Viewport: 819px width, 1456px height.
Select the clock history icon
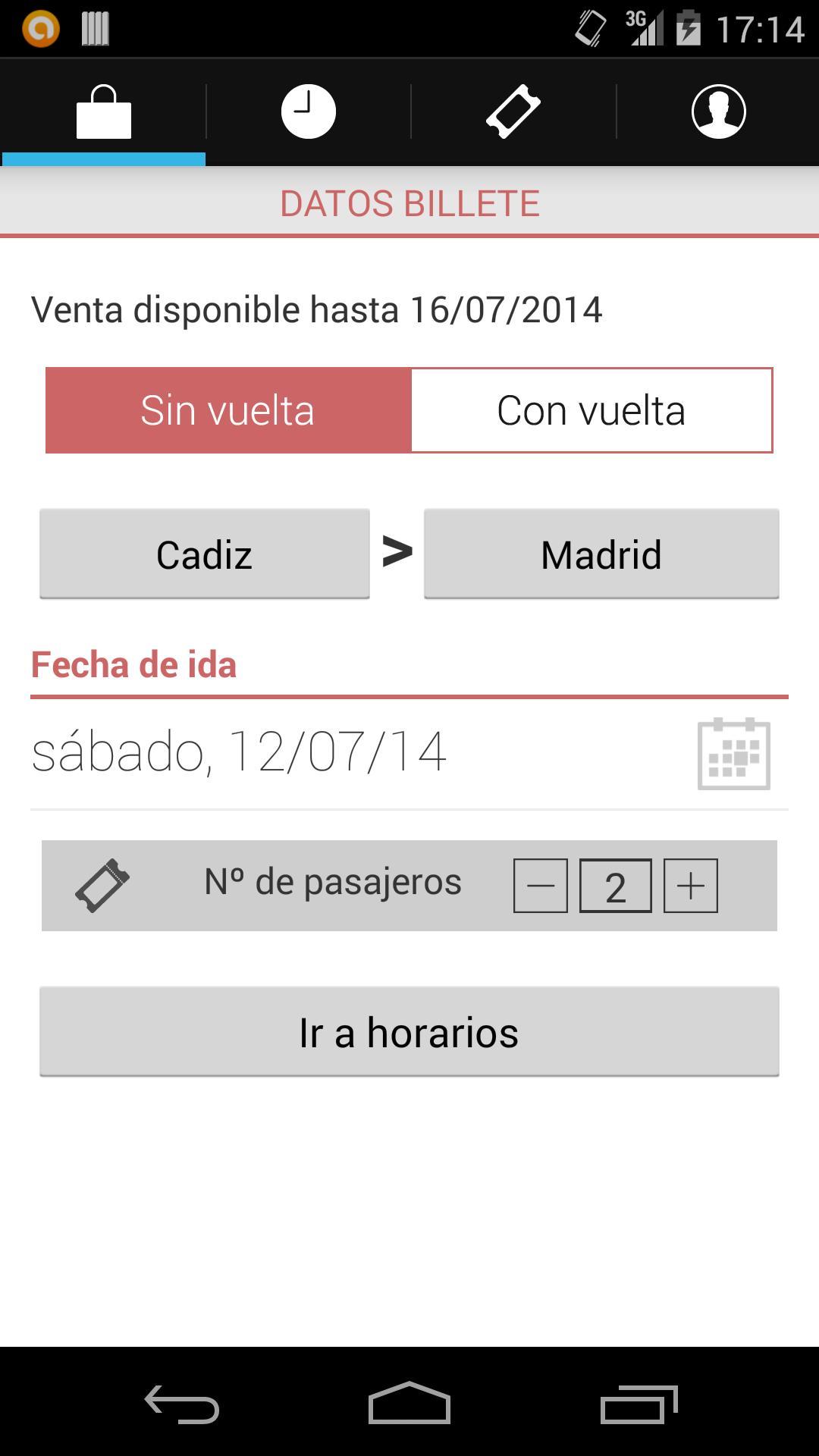(x=307, y=110)
